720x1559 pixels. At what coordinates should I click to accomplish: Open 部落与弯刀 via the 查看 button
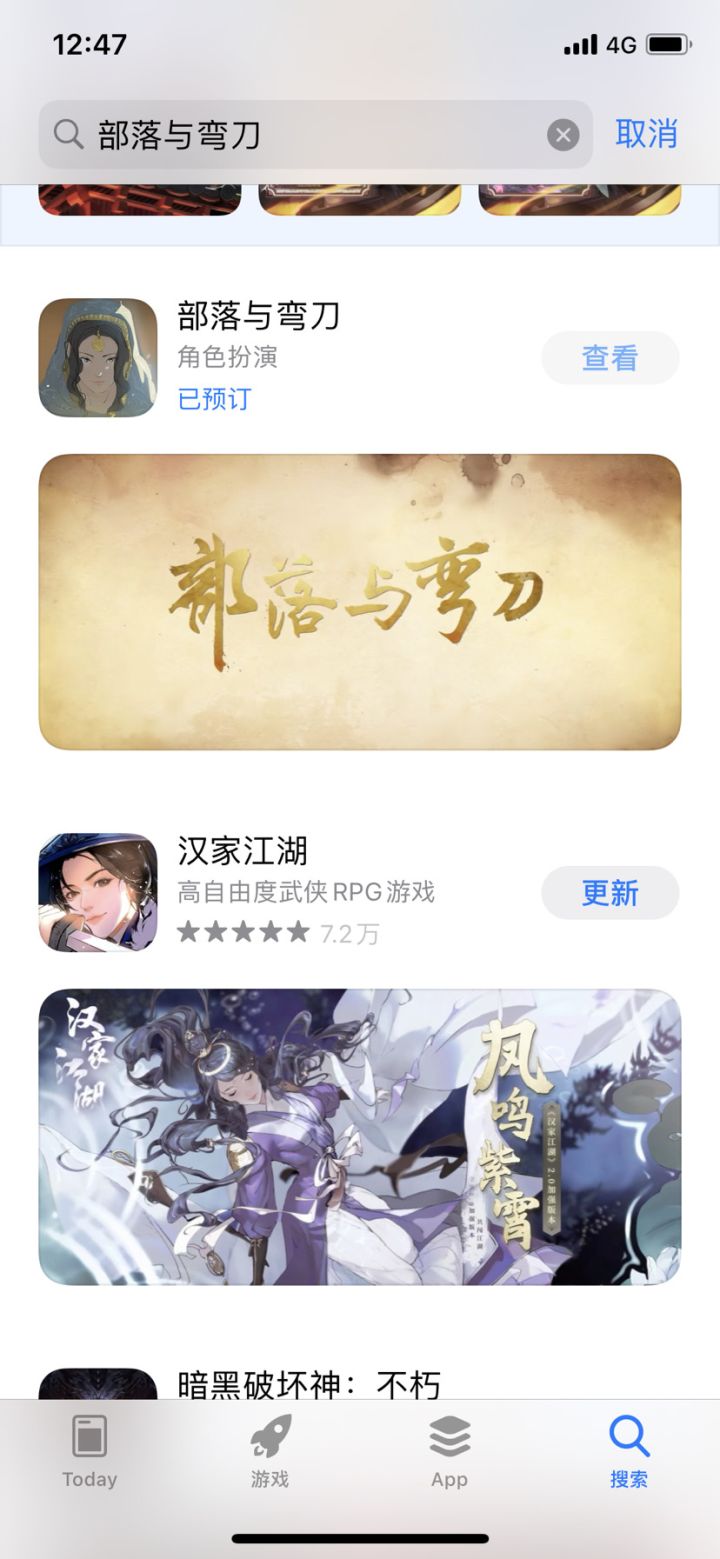tap(610, 357)
